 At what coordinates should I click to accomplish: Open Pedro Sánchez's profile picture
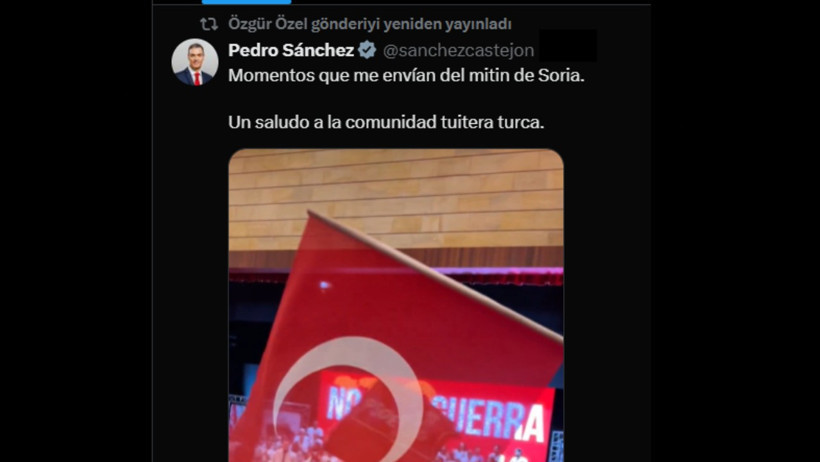point(195,62)
